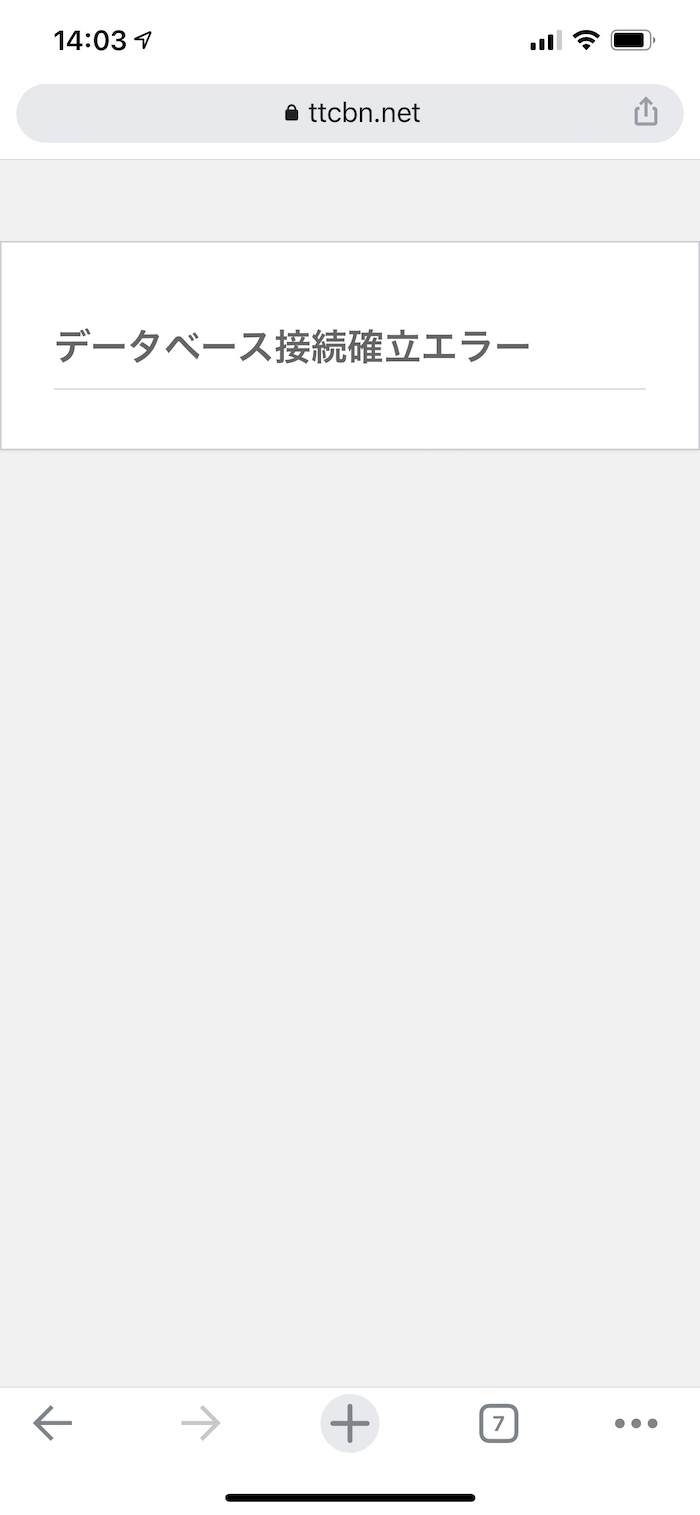The height and width of the screenshot is (1515, 700).
Task: Go back to the previous page
Action: tap(52, 1422)
